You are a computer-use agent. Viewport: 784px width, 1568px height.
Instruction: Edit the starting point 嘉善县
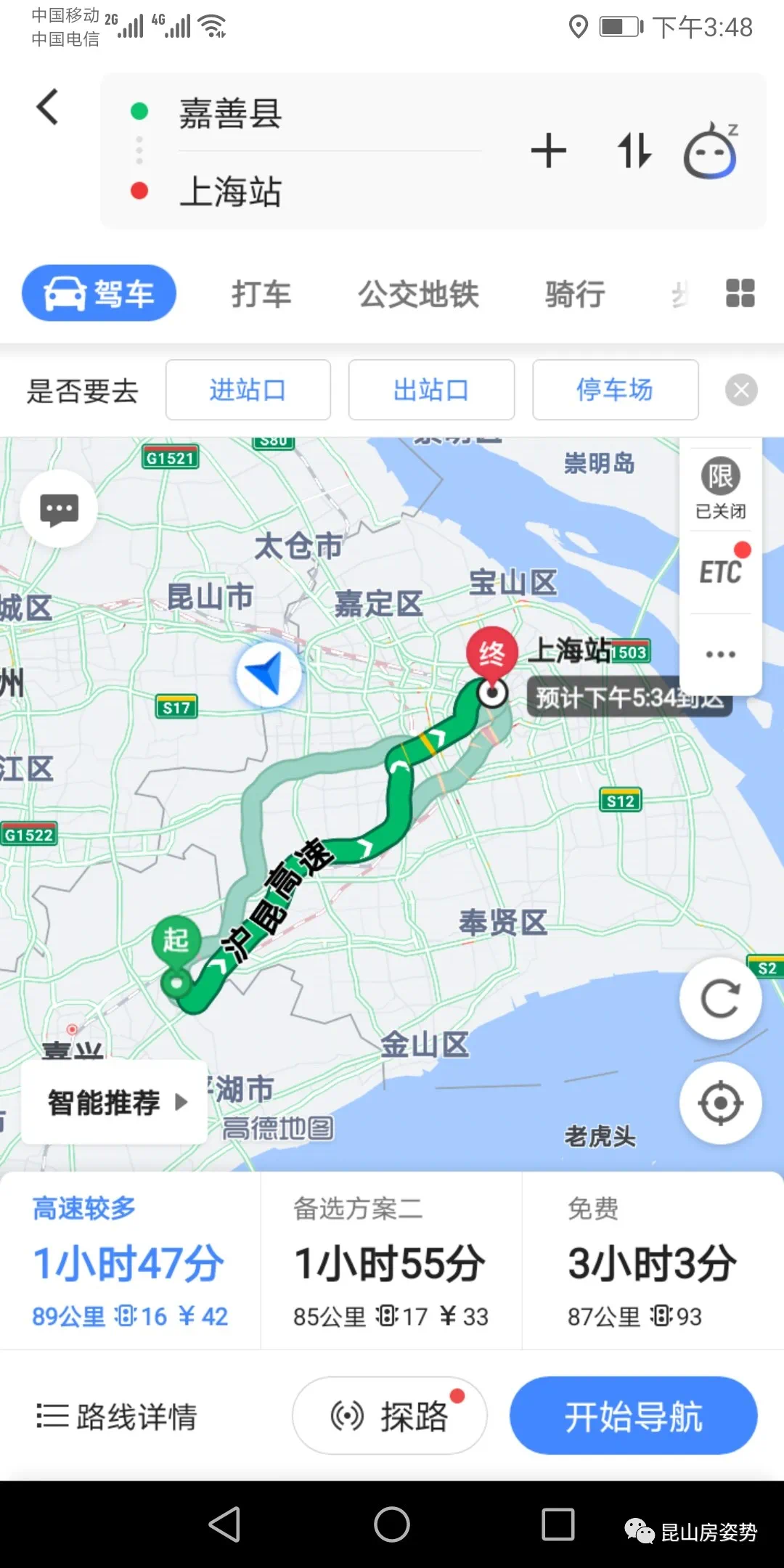(231, 114)
